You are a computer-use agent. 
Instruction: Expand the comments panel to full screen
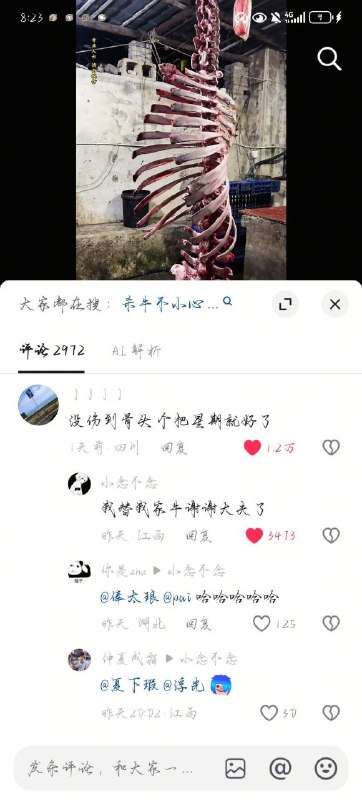[x=285, y=305]
